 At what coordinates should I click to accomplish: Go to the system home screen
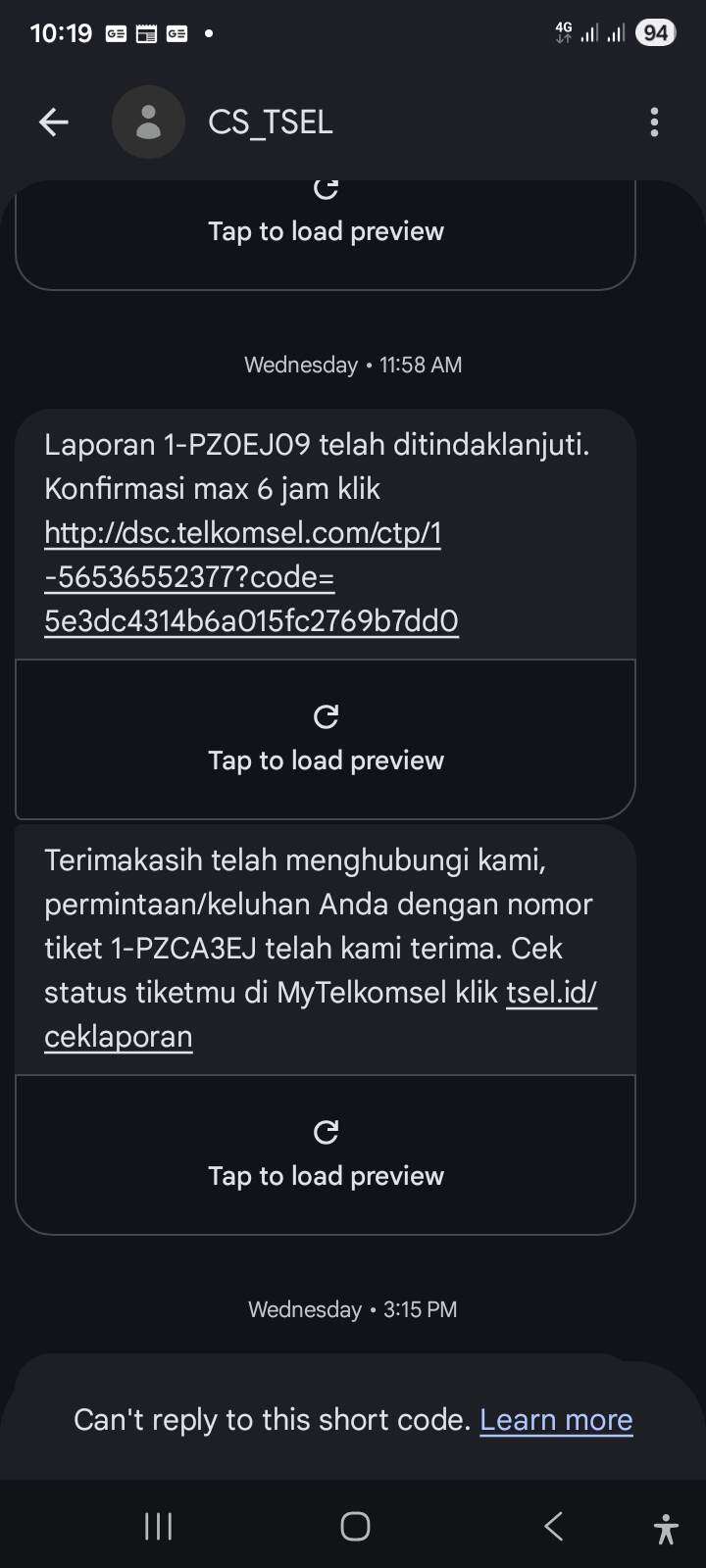click(x=354, y=1526)
